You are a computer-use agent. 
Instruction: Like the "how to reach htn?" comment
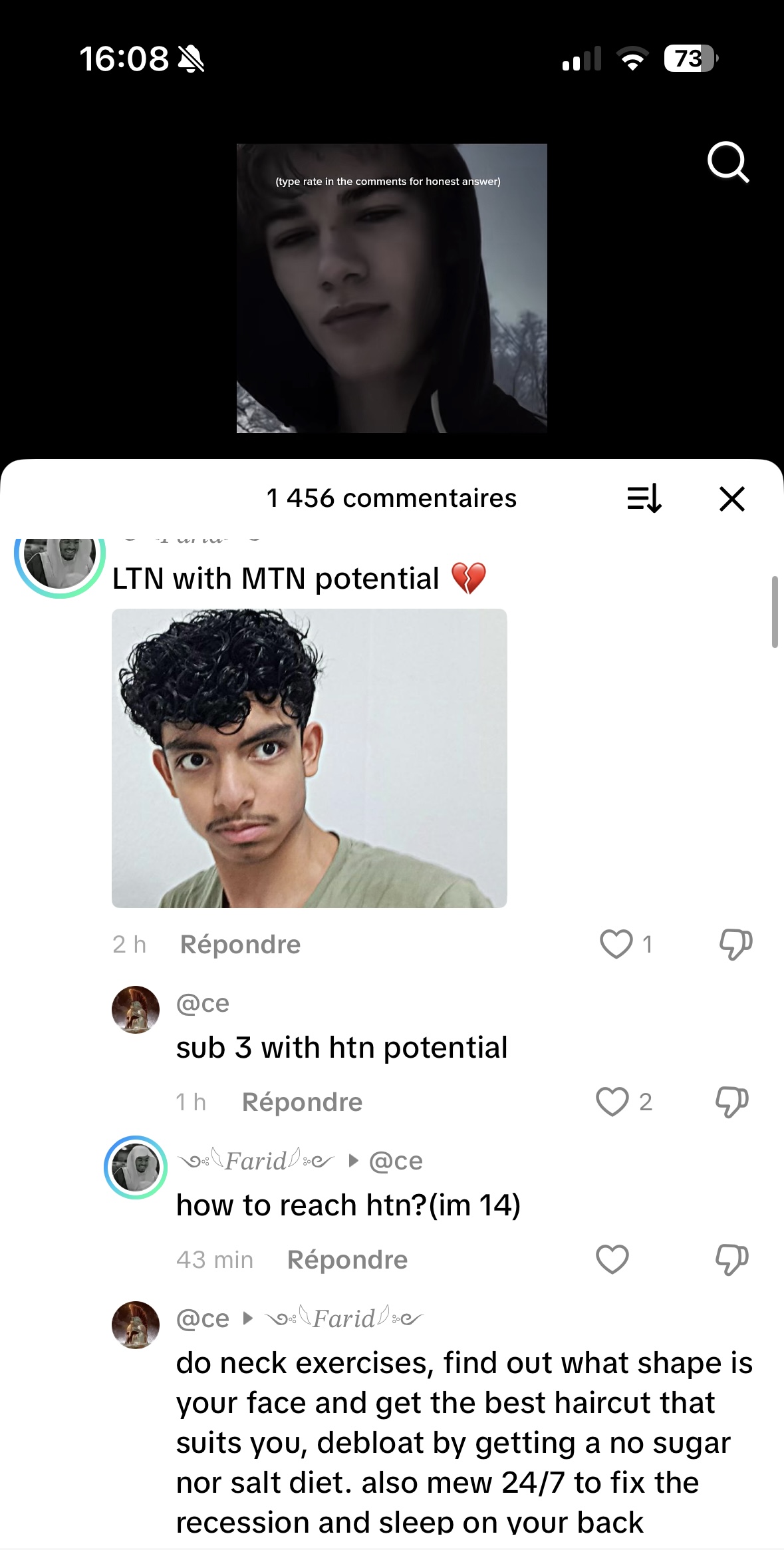pos(612,1259)
